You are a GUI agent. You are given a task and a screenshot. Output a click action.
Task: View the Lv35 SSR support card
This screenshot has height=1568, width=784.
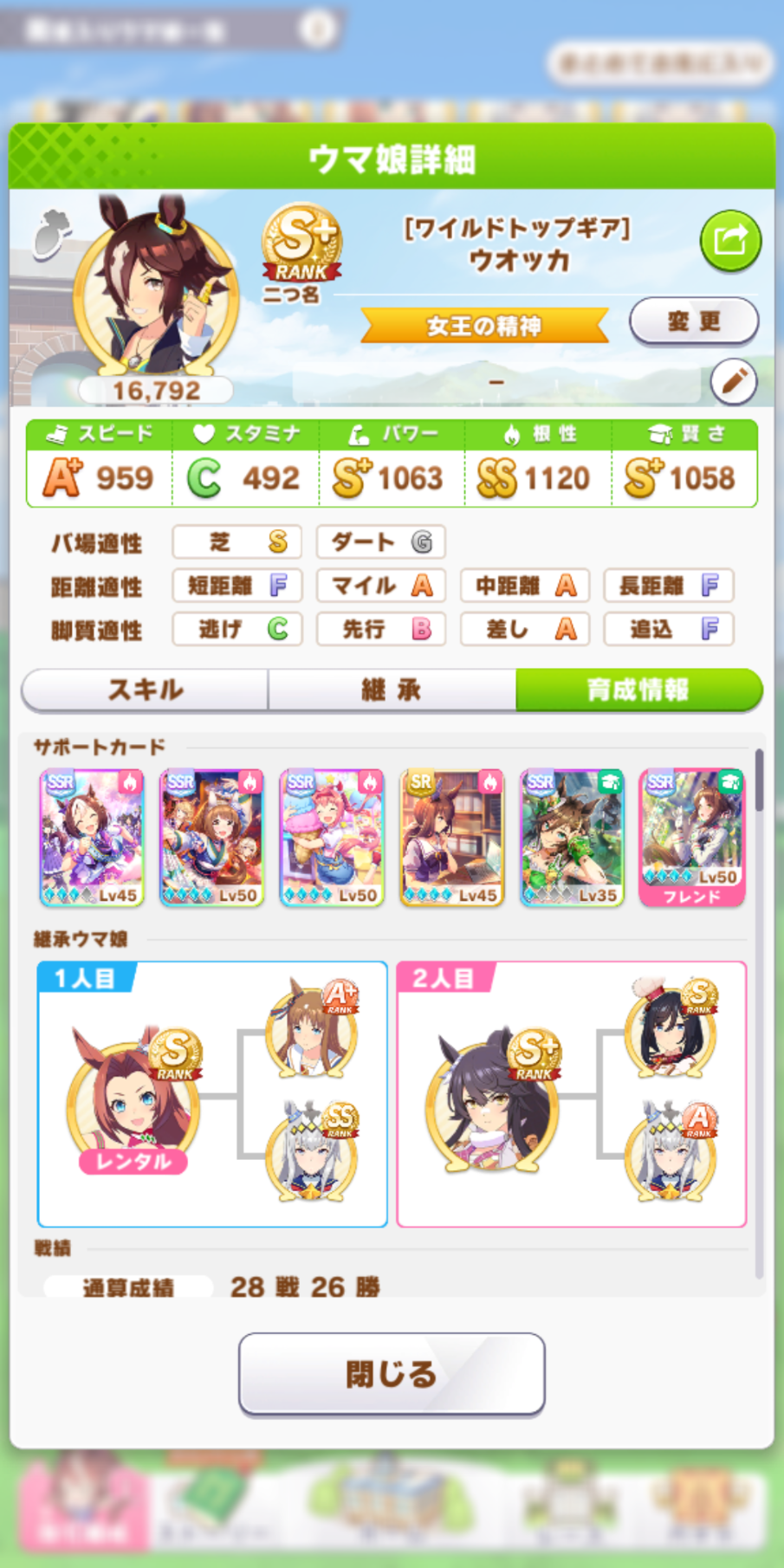(x=571, y=837)
